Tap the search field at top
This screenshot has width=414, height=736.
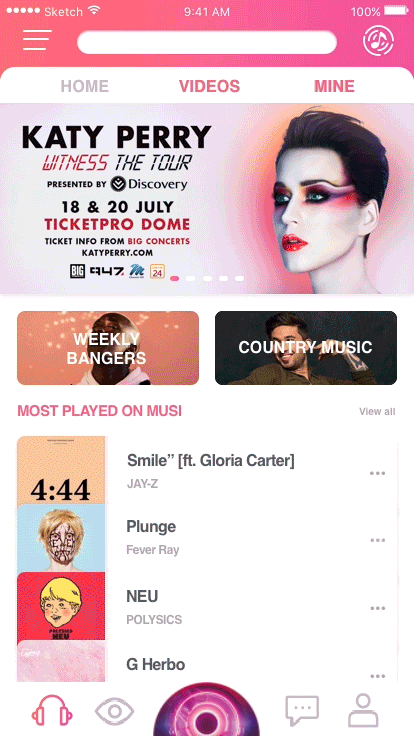pyautogui.click(x=207, y=42)
